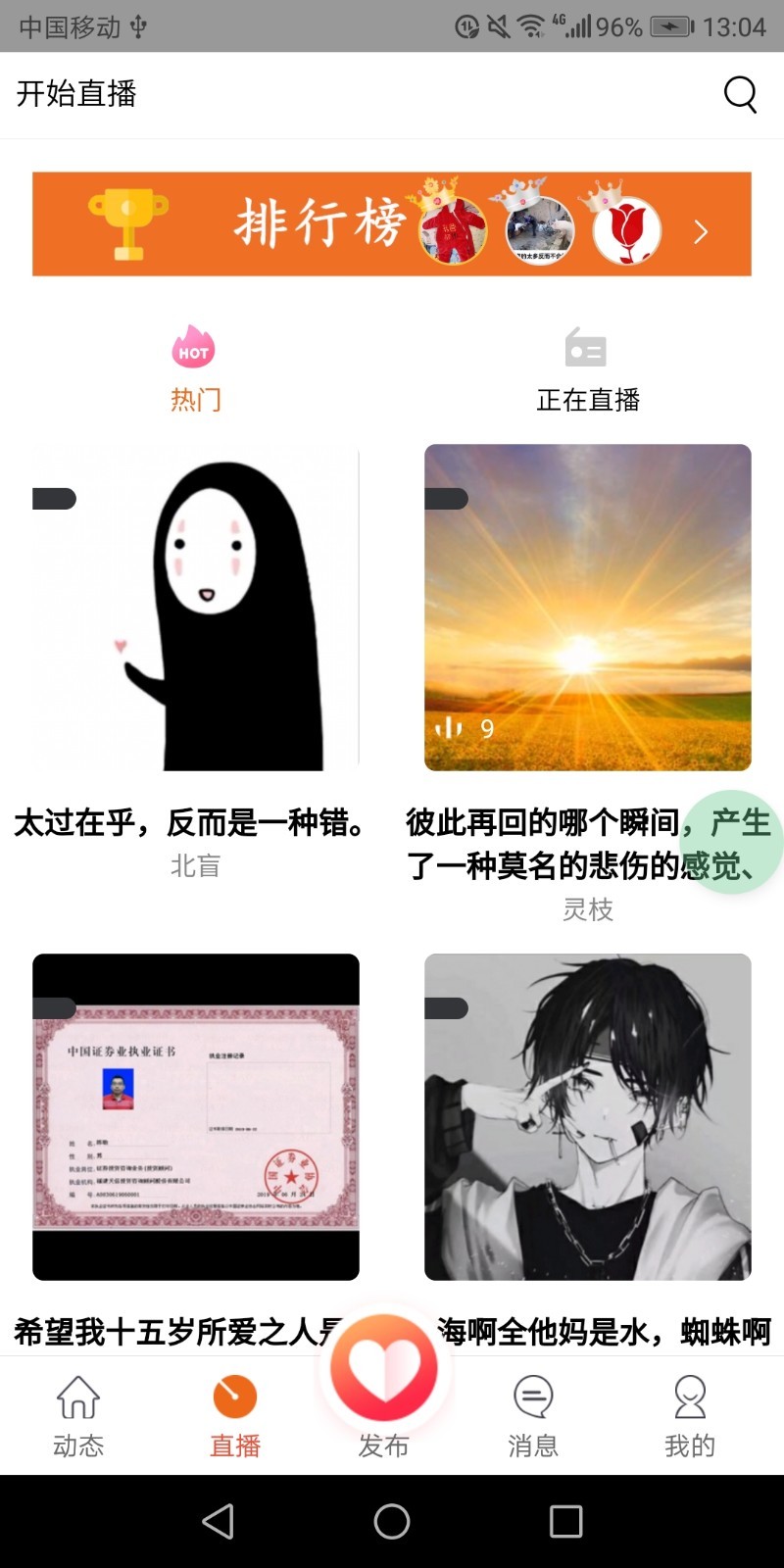784x1568 pixels.
Task: Go to the 动态 tab
Action: pos(78,1415)
